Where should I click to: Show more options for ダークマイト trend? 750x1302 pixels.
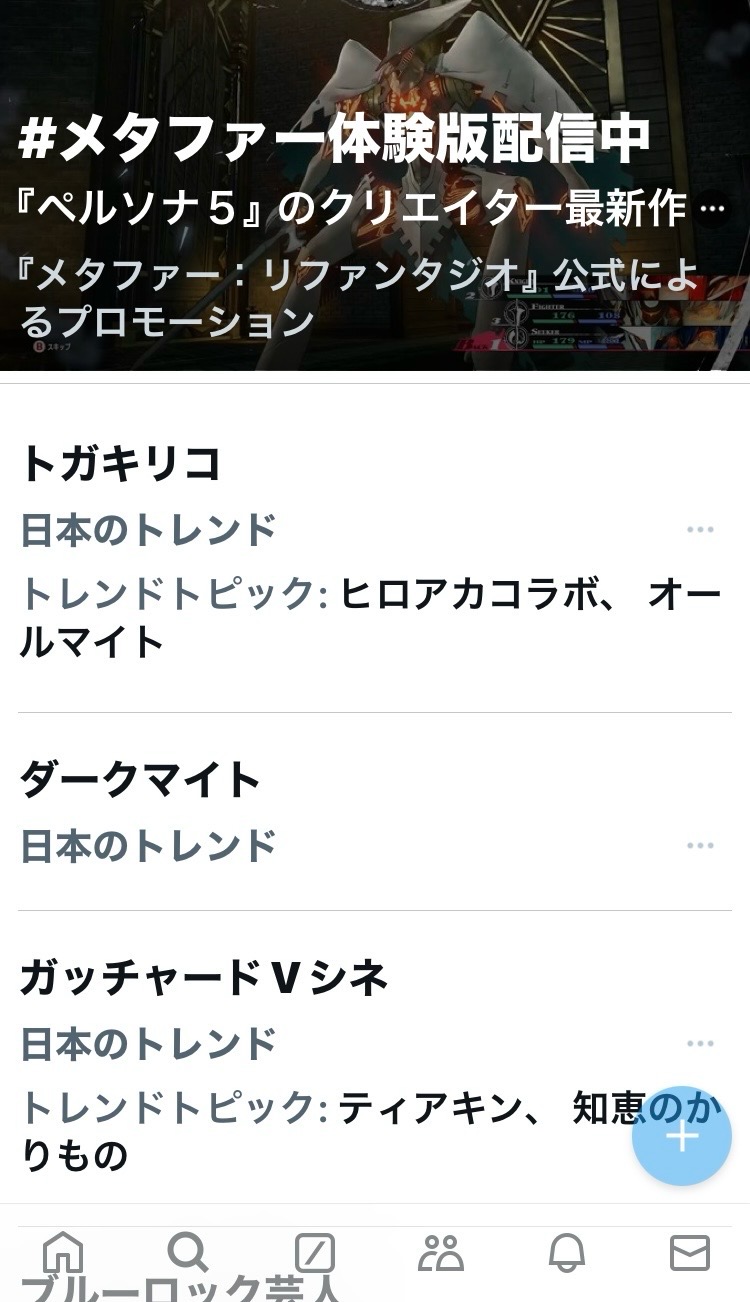point(700,846)
